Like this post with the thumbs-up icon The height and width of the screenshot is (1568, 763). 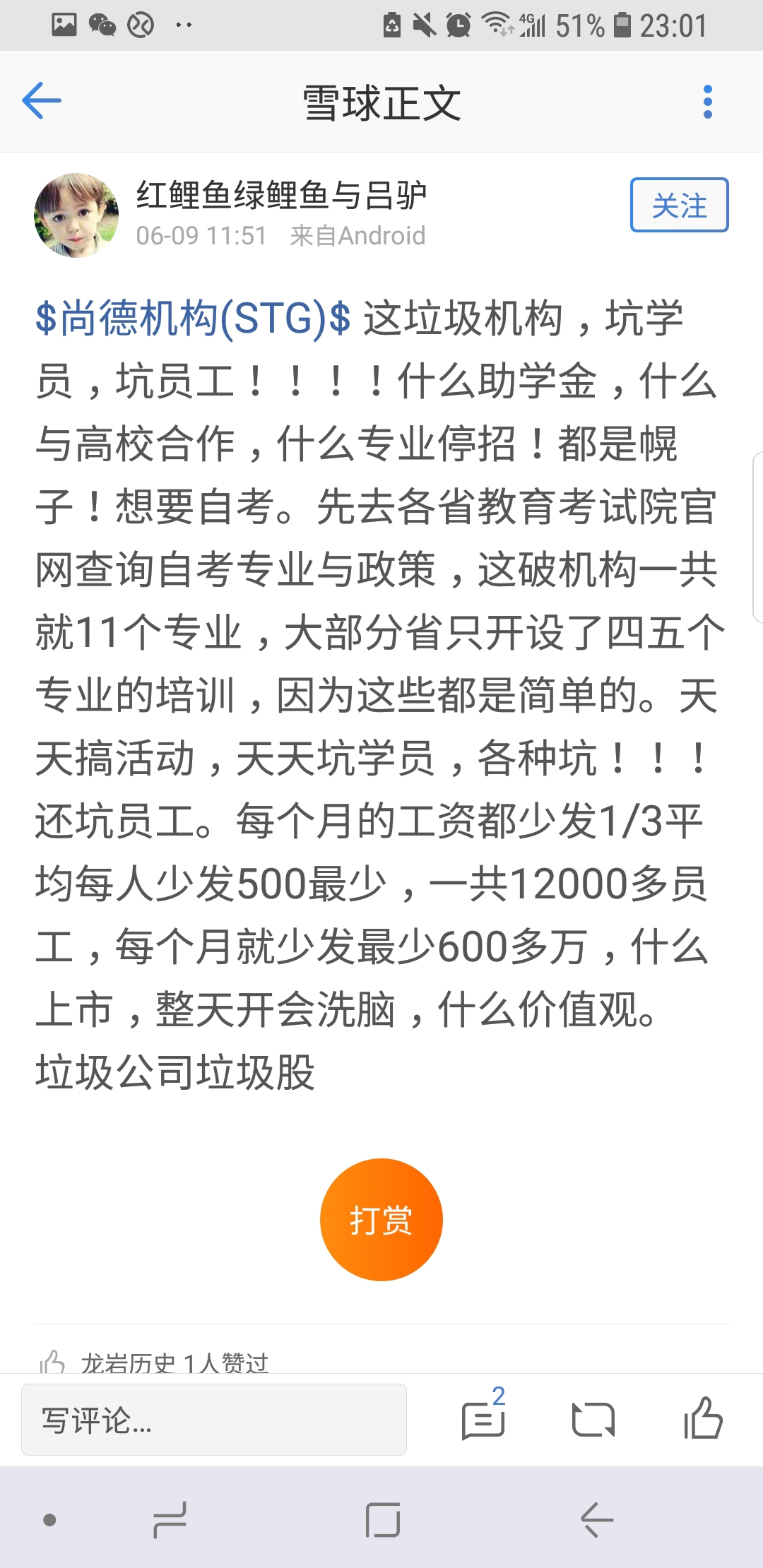click(x=703, y=1418)
